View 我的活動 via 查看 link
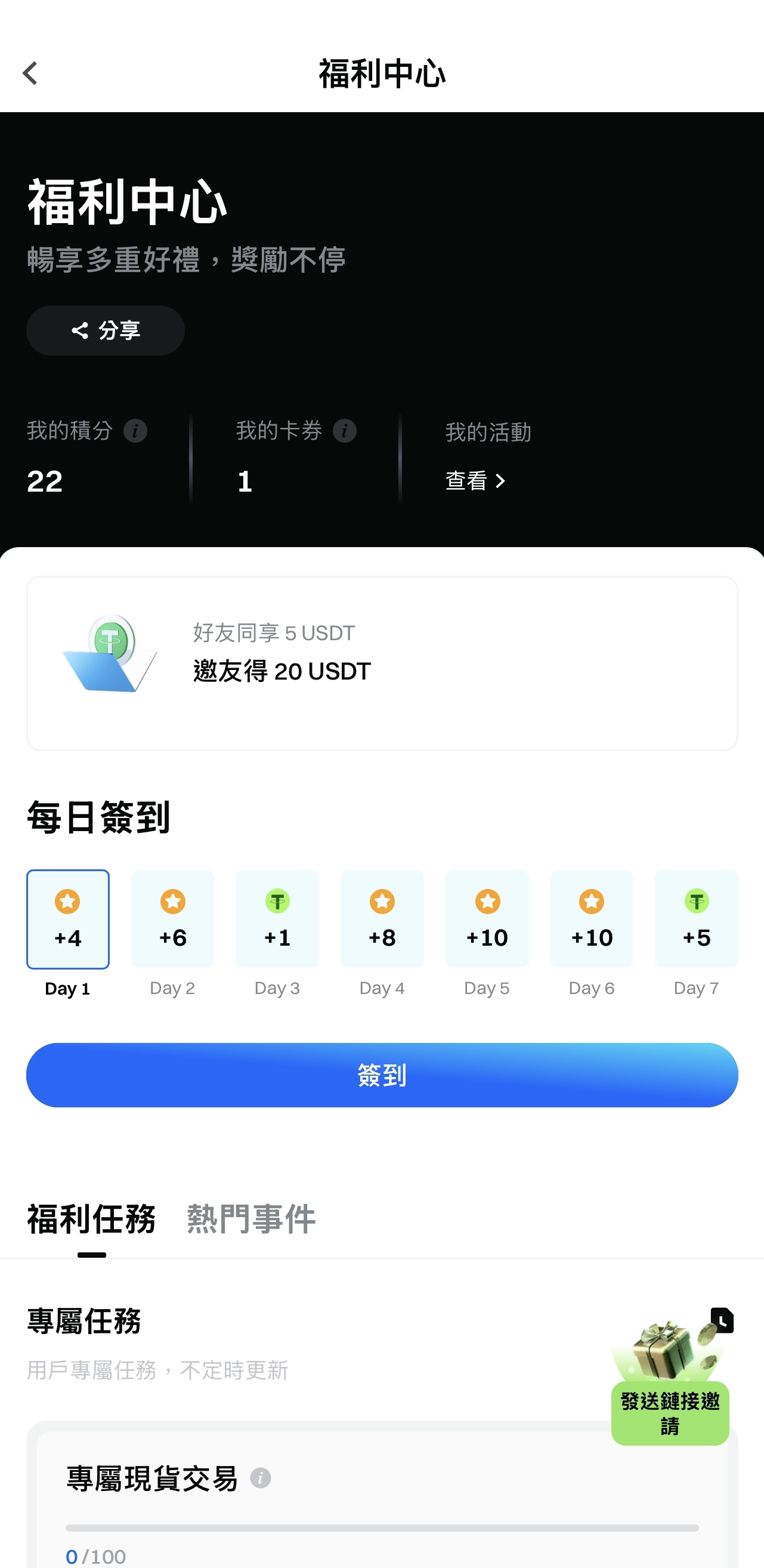The image size is (764, 1568). (x=475, y=481)
